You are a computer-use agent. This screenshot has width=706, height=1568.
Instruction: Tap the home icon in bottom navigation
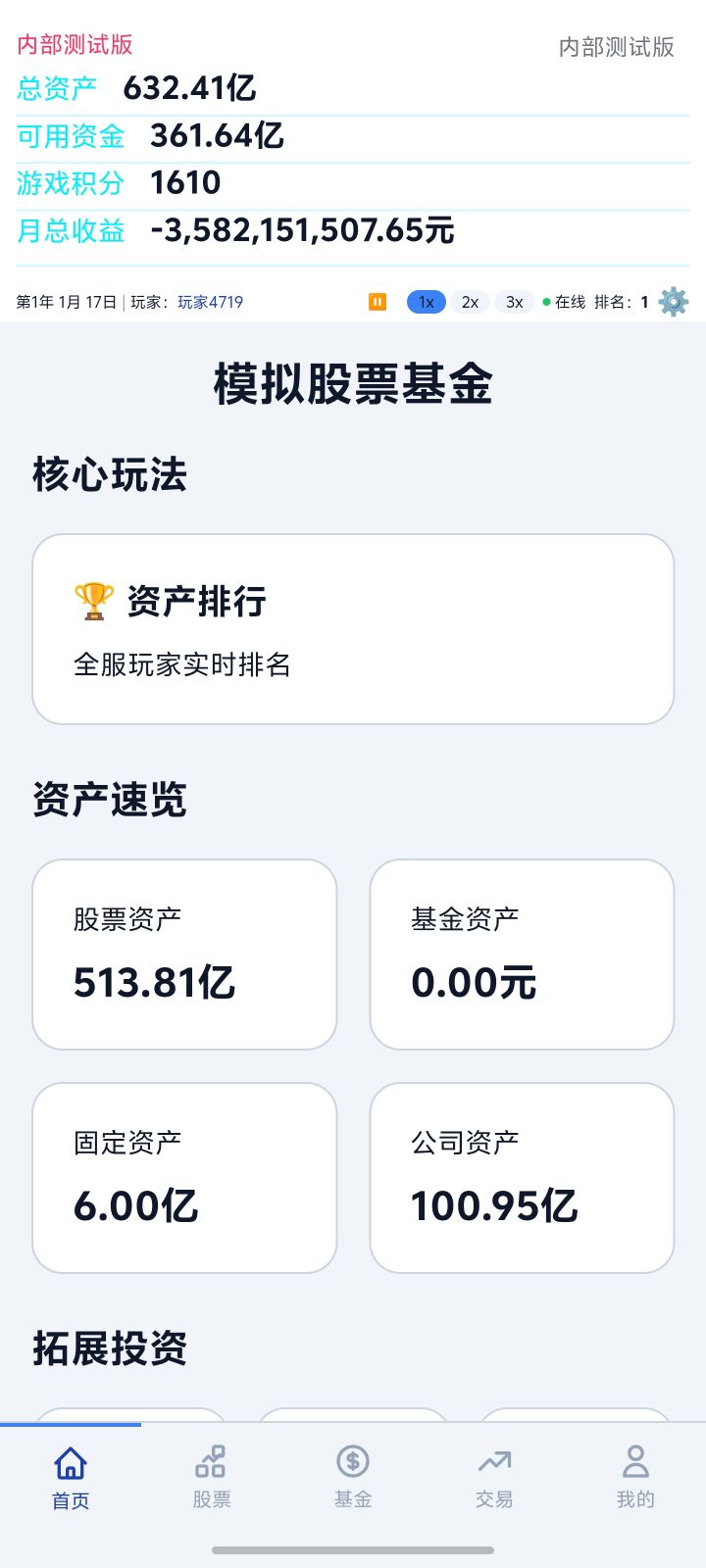click(70, 1463)
